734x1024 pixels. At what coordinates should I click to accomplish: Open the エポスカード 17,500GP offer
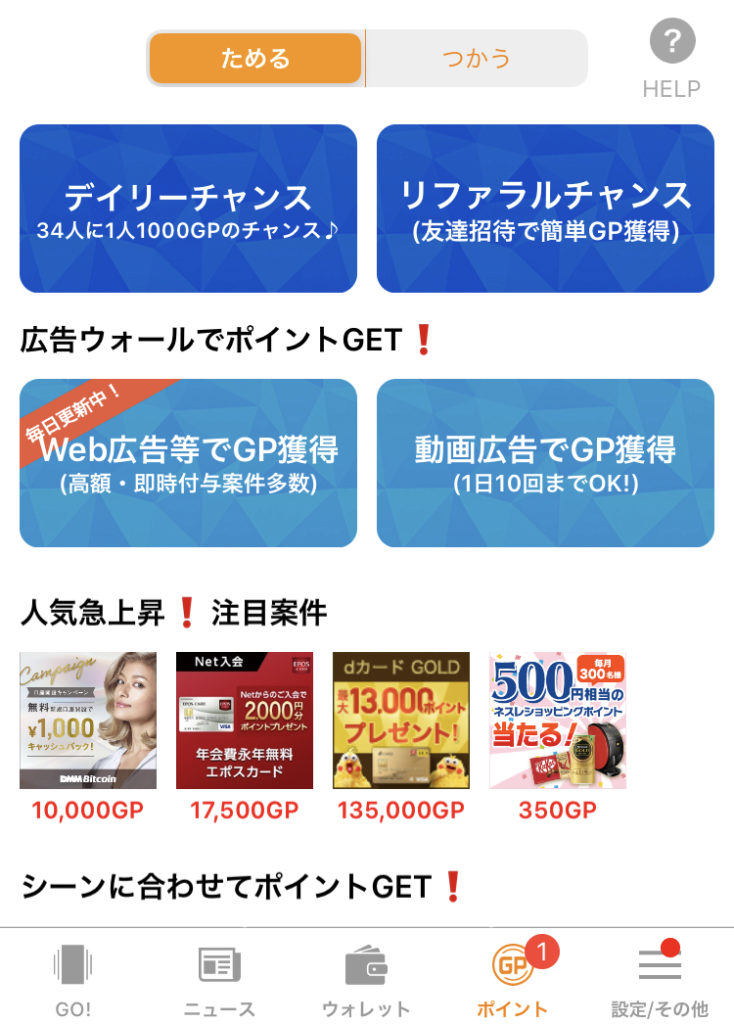coord(244,720)
